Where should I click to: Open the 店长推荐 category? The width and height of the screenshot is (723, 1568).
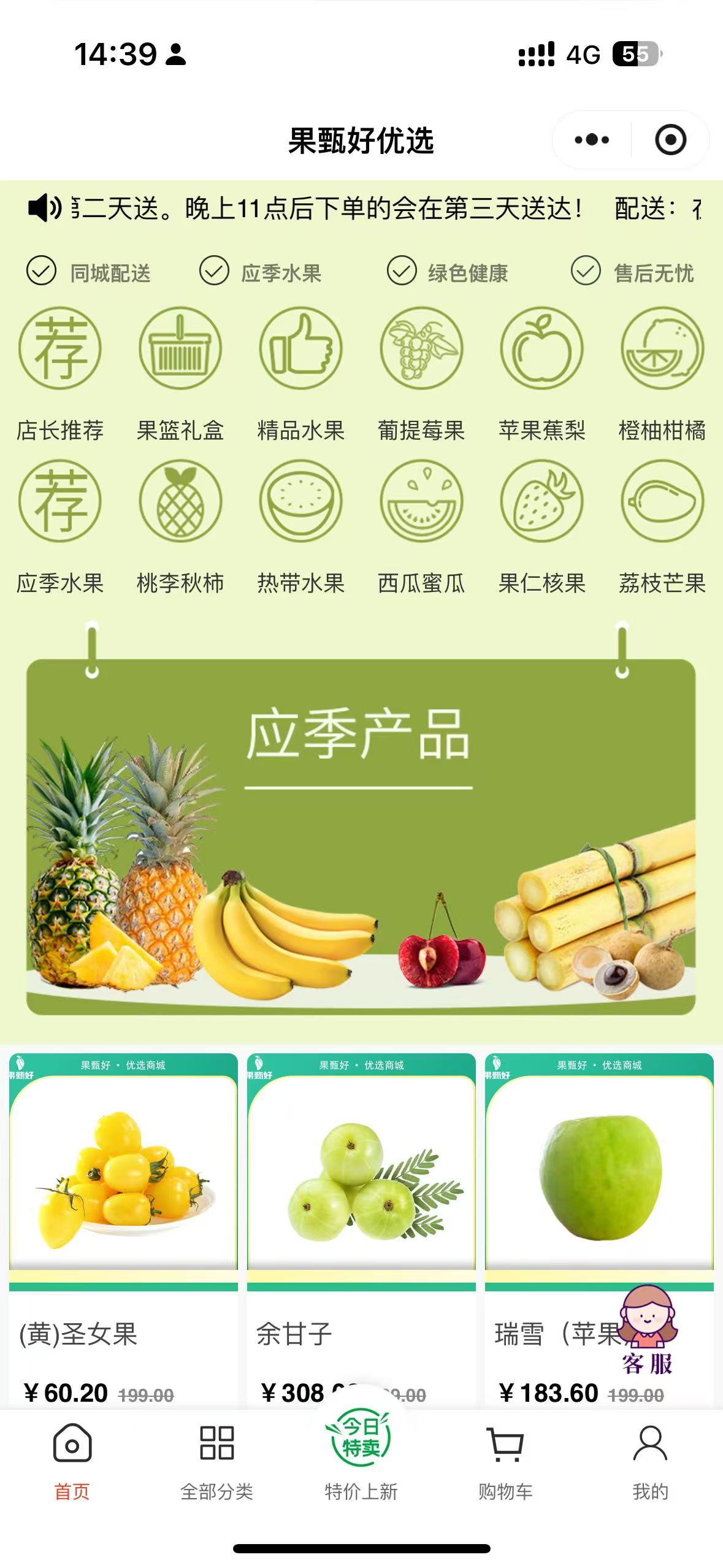coord(60,374)
